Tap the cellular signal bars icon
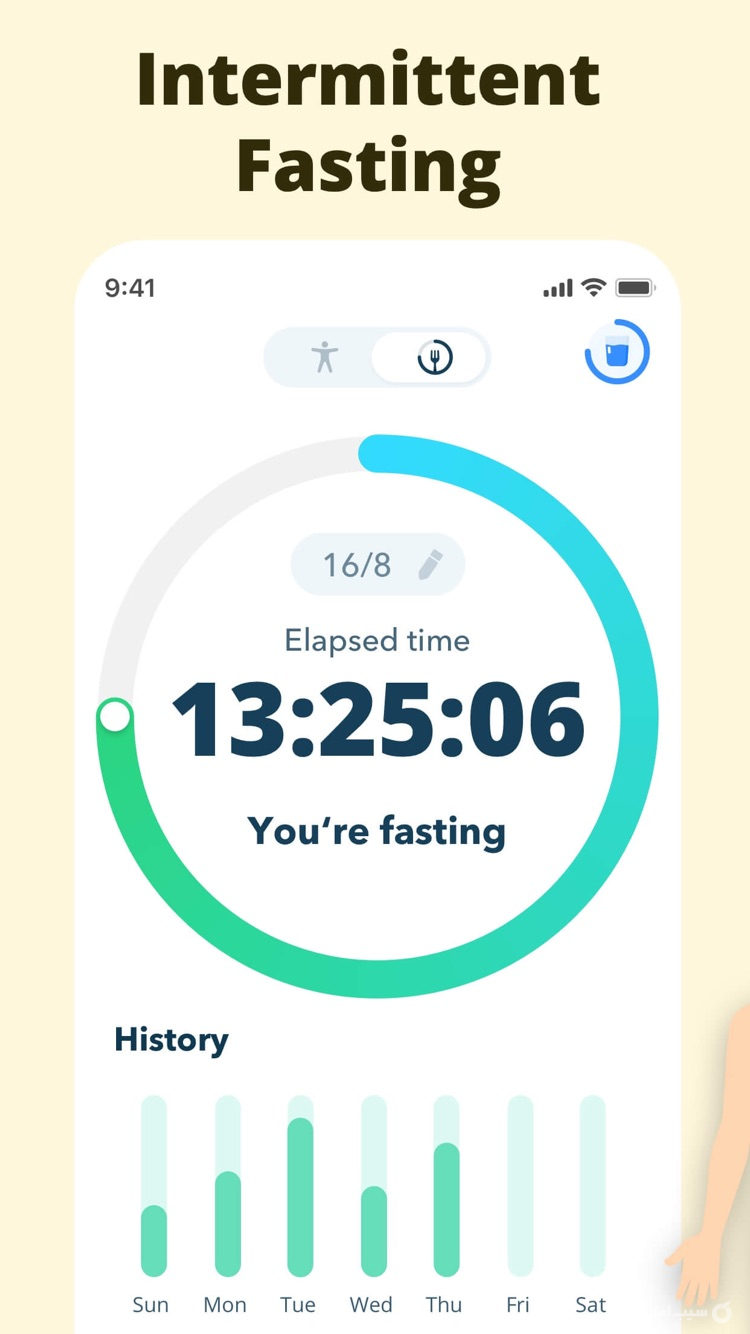Image resolution: width=750 pixels, height=1334 pixels. (557, 288)
